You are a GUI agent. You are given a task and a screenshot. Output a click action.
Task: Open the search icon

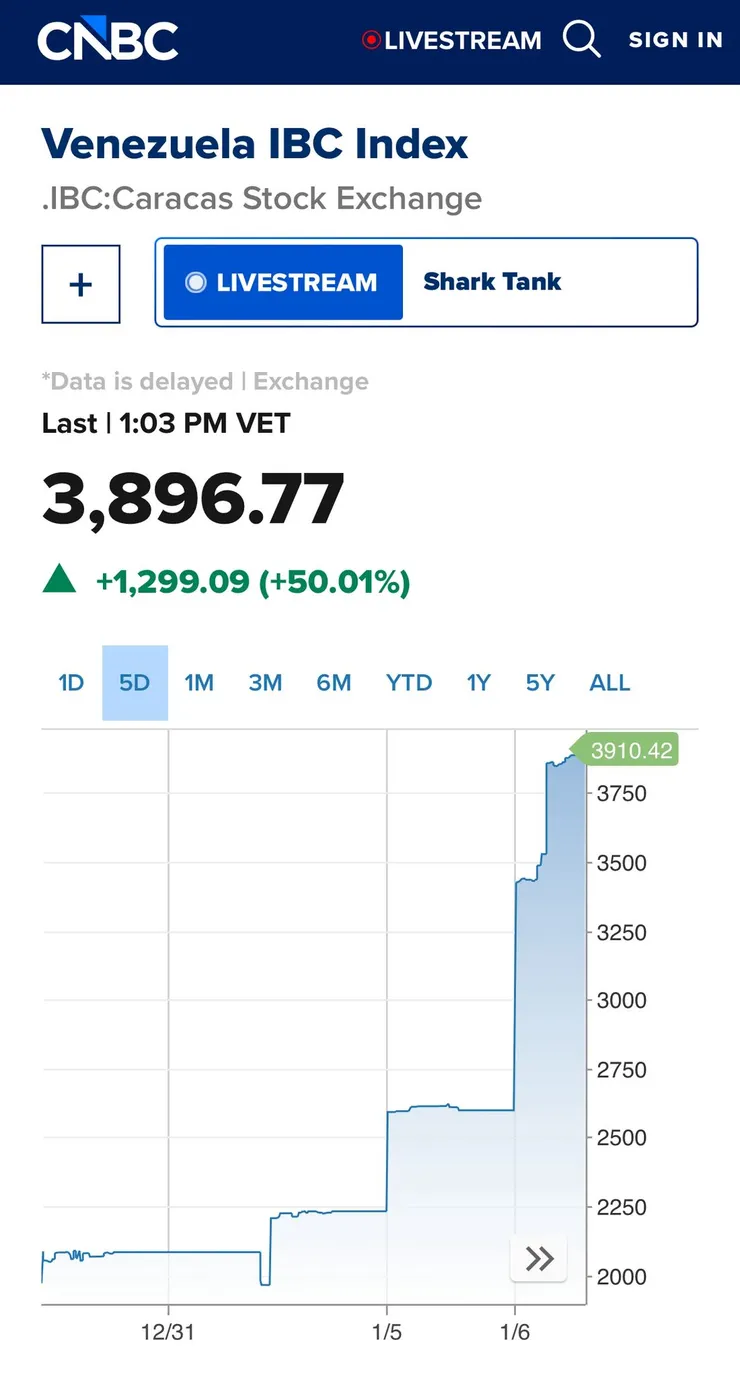tap(582, 40)
